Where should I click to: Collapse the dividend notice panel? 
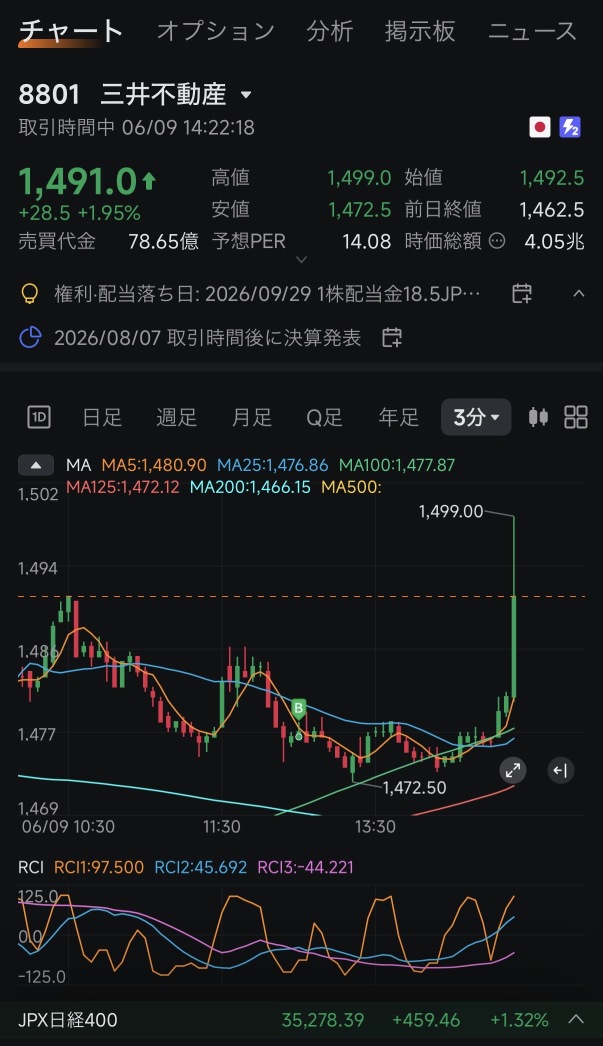[x=579, y=294]
